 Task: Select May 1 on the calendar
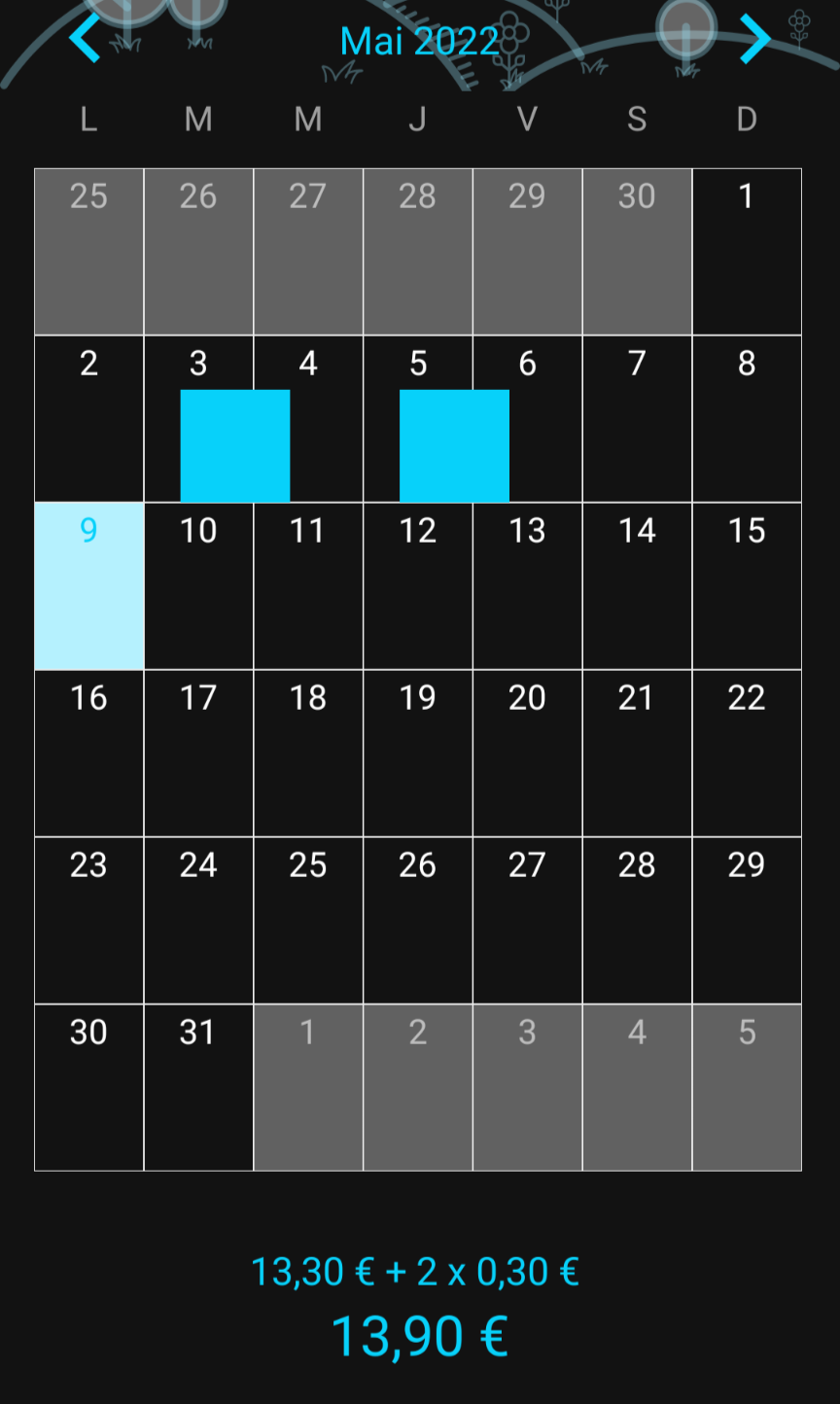(x=747, y=252)
